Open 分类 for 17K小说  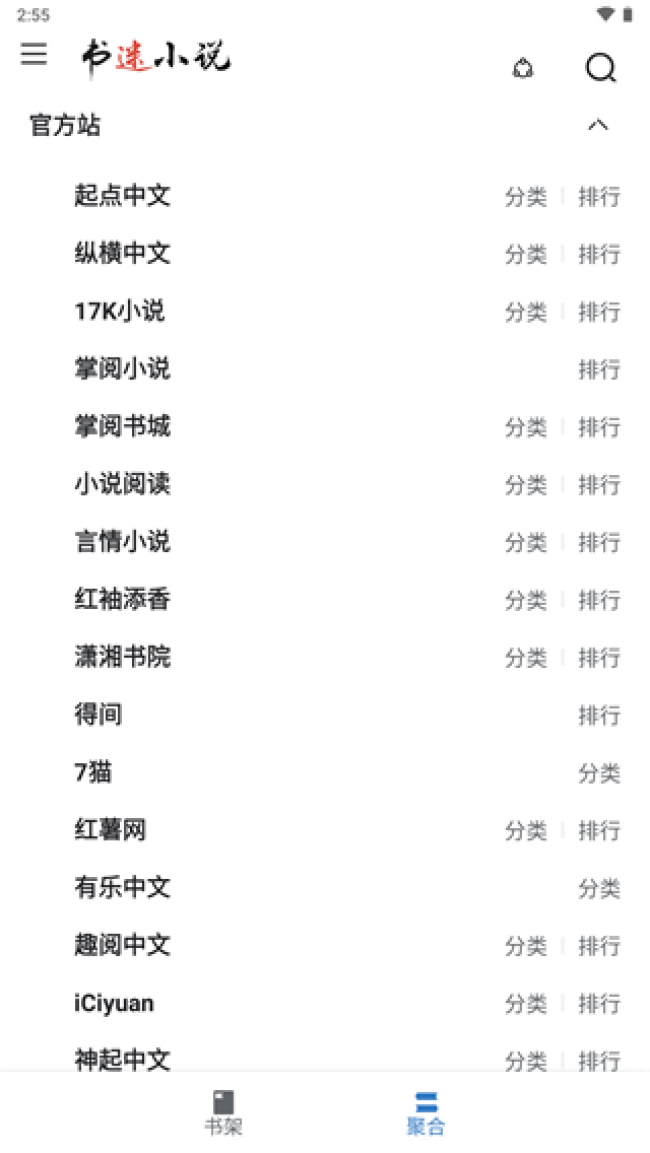pyautogui.click(x=526, y=312)
